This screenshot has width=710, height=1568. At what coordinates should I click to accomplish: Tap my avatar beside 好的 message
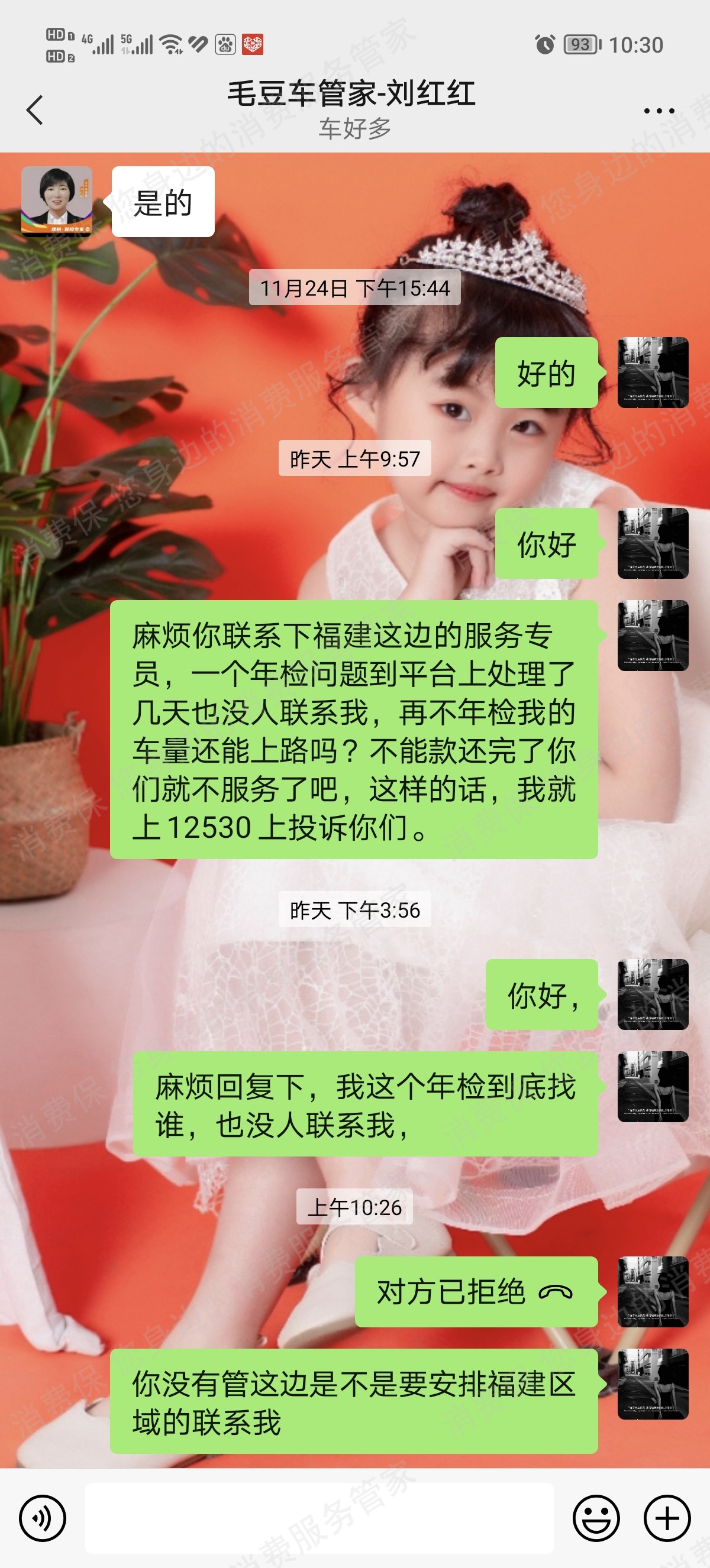coord(652,372)
